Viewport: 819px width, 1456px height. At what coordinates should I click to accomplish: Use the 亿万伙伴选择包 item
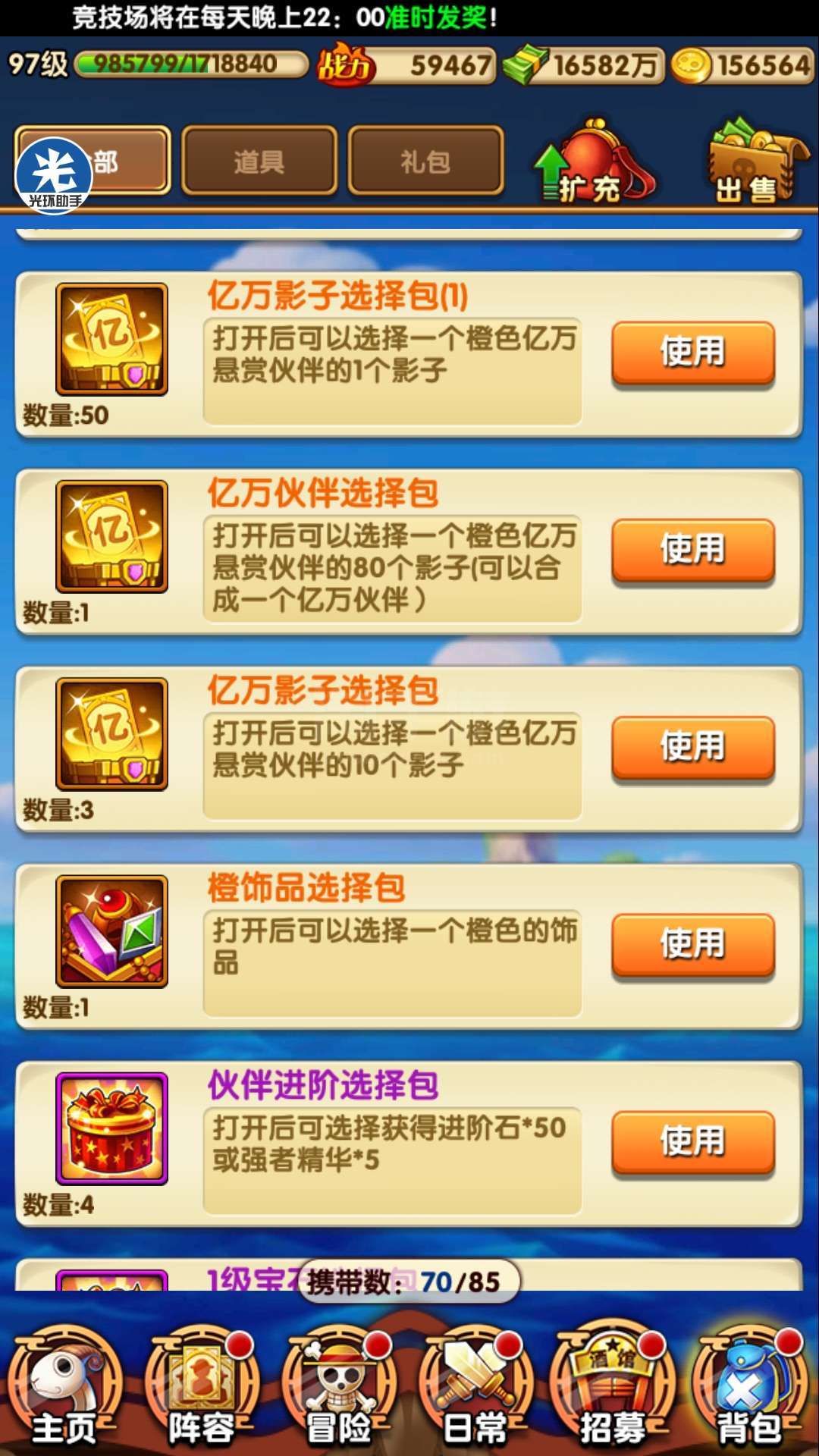[692, 550]
